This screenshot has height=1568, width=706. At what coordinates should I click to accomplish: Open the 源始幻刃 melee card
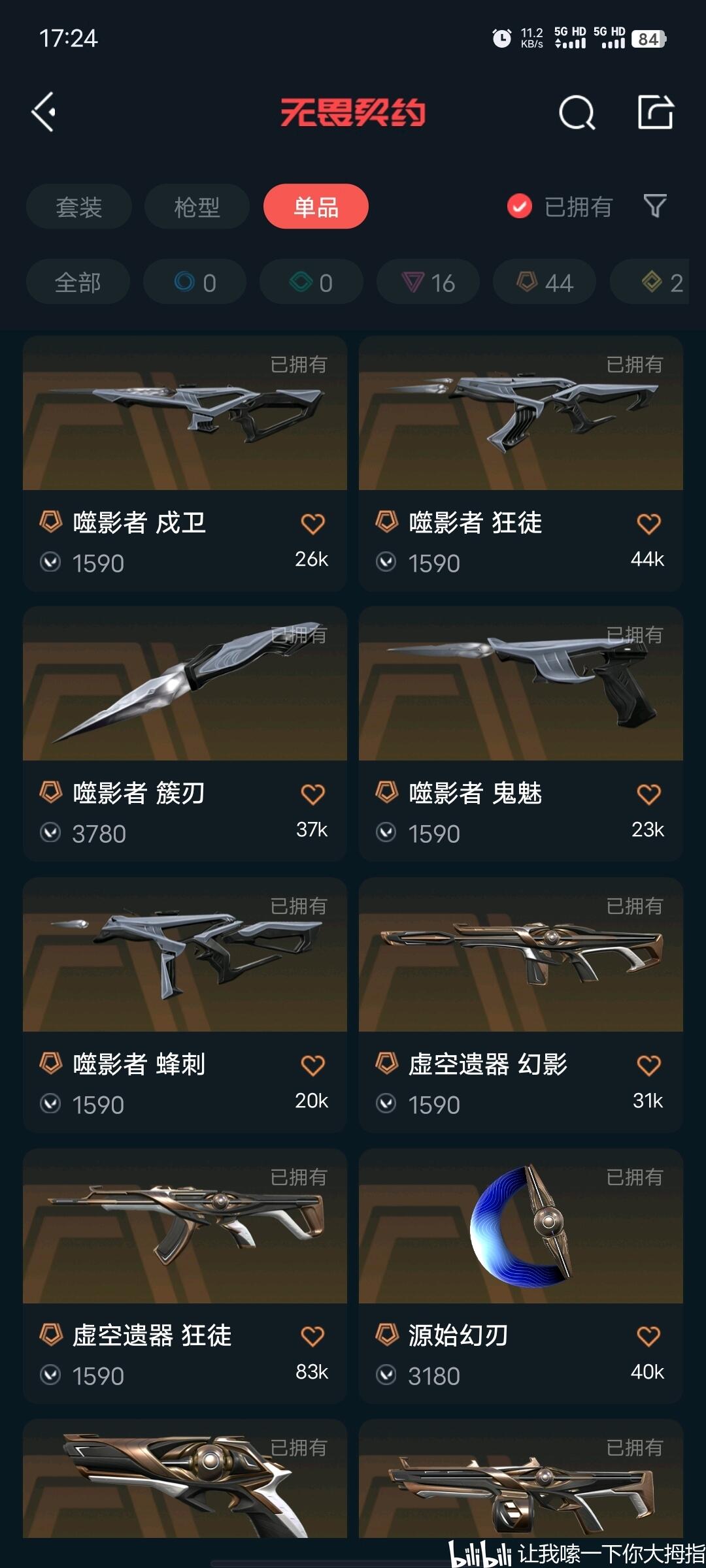[x=521, y=1277]
